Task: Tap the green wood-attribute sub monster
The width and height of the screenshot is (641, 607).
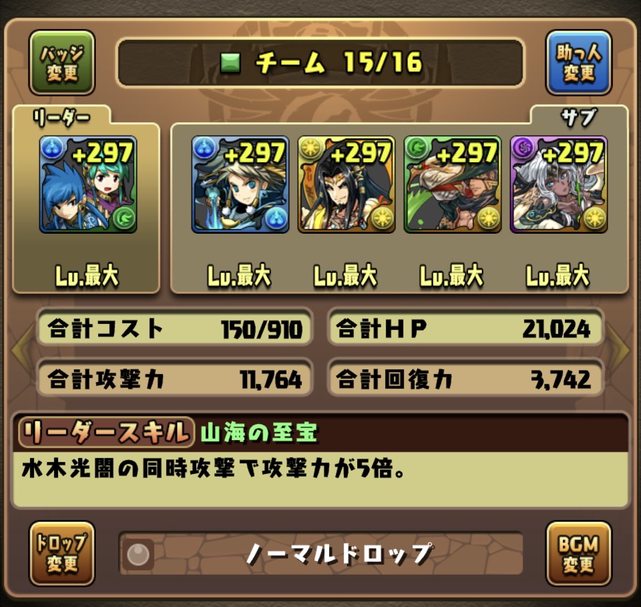Action: click(x=452, y=185)
